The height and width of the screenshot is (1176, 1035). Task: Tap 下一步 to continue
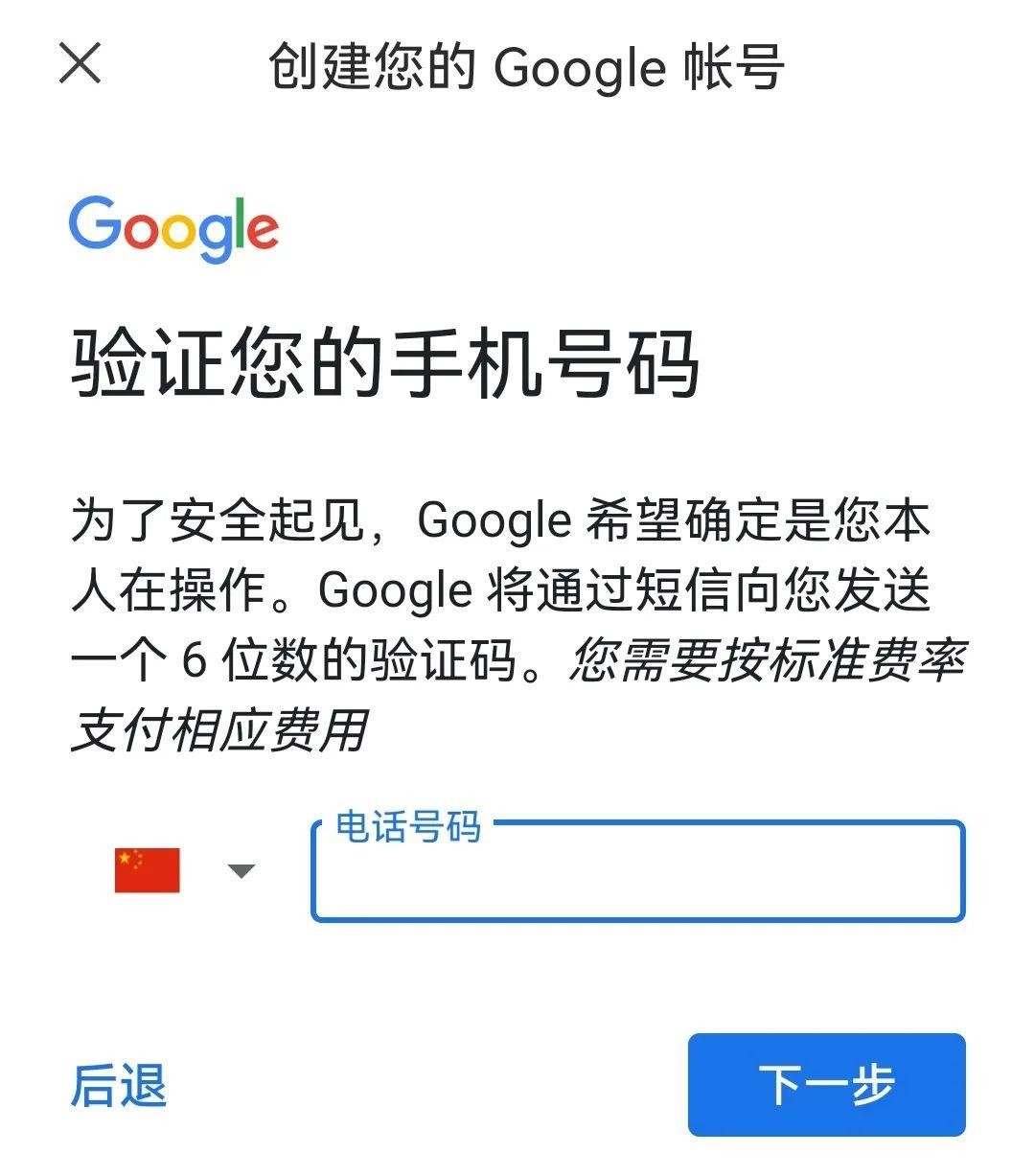coord(826,1084)
